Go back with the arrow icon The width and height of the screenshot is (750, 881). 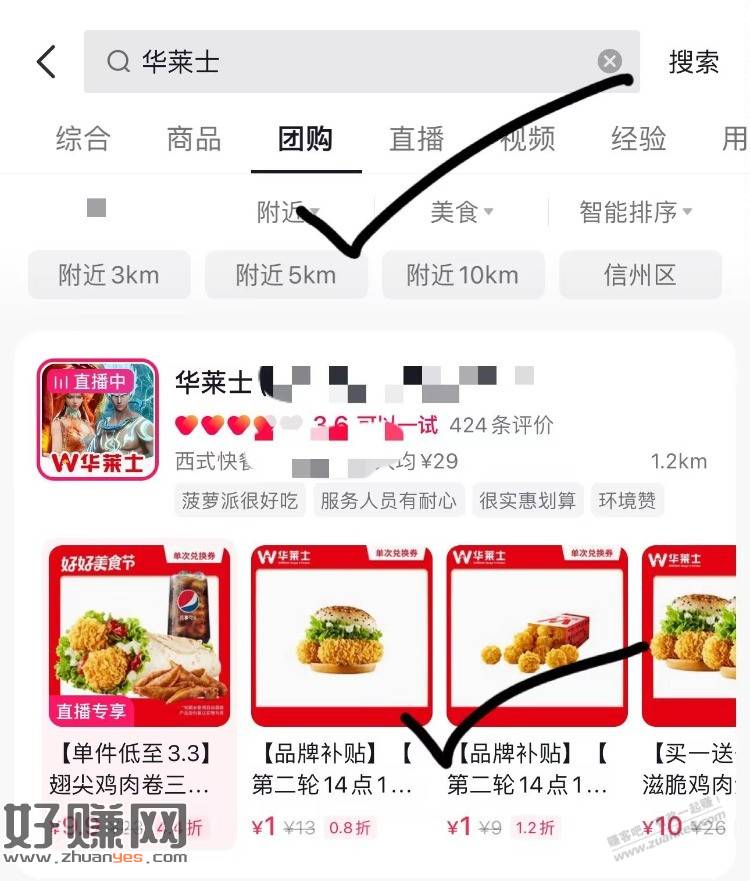pyautogui.click(x=46, y=62)
